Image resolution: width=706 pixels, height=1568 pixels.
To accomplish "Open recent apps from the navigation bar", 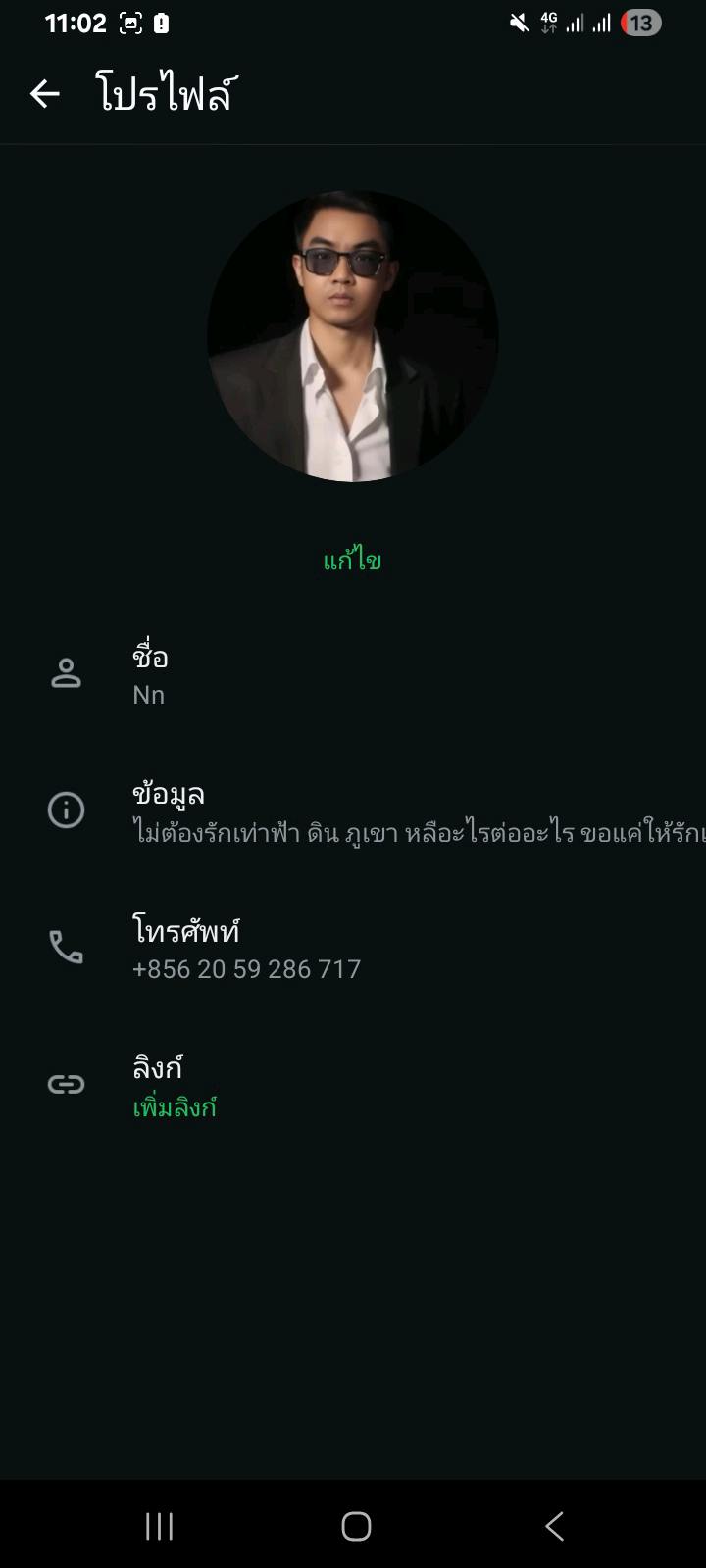I will [x=159, y=1526].
